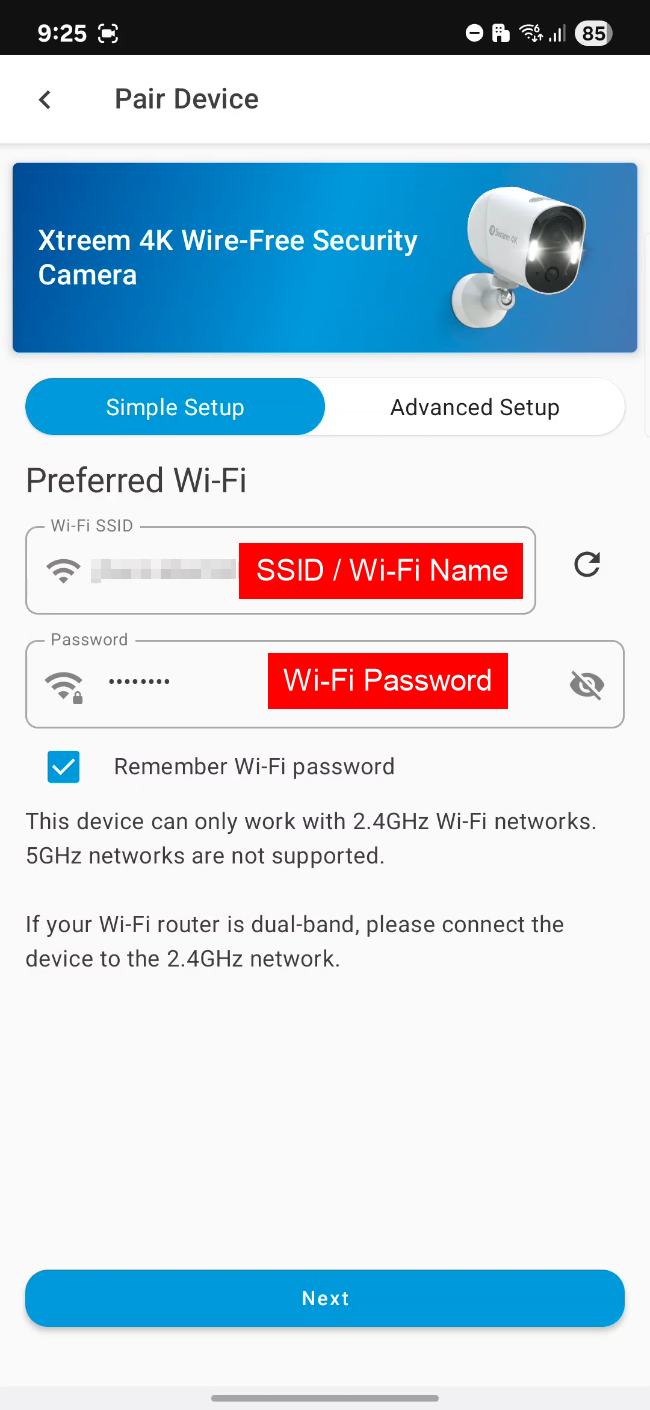This screenshot has height=1410, width=650.
Task: Select the Simple Setup tab
Action: [175, 407]
